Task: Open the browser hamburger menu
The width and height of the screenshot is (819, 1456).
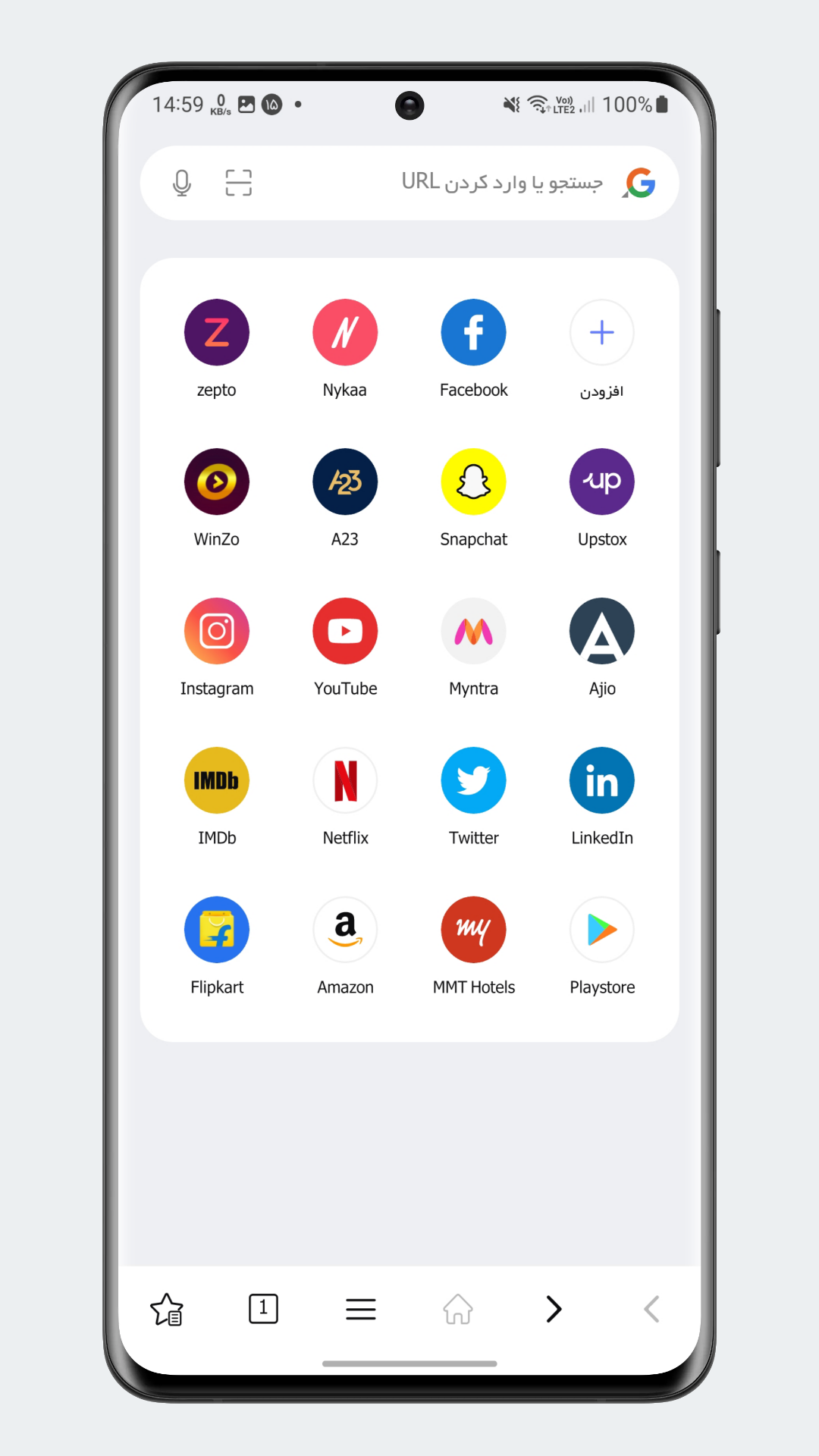Action: point(361,1309)
